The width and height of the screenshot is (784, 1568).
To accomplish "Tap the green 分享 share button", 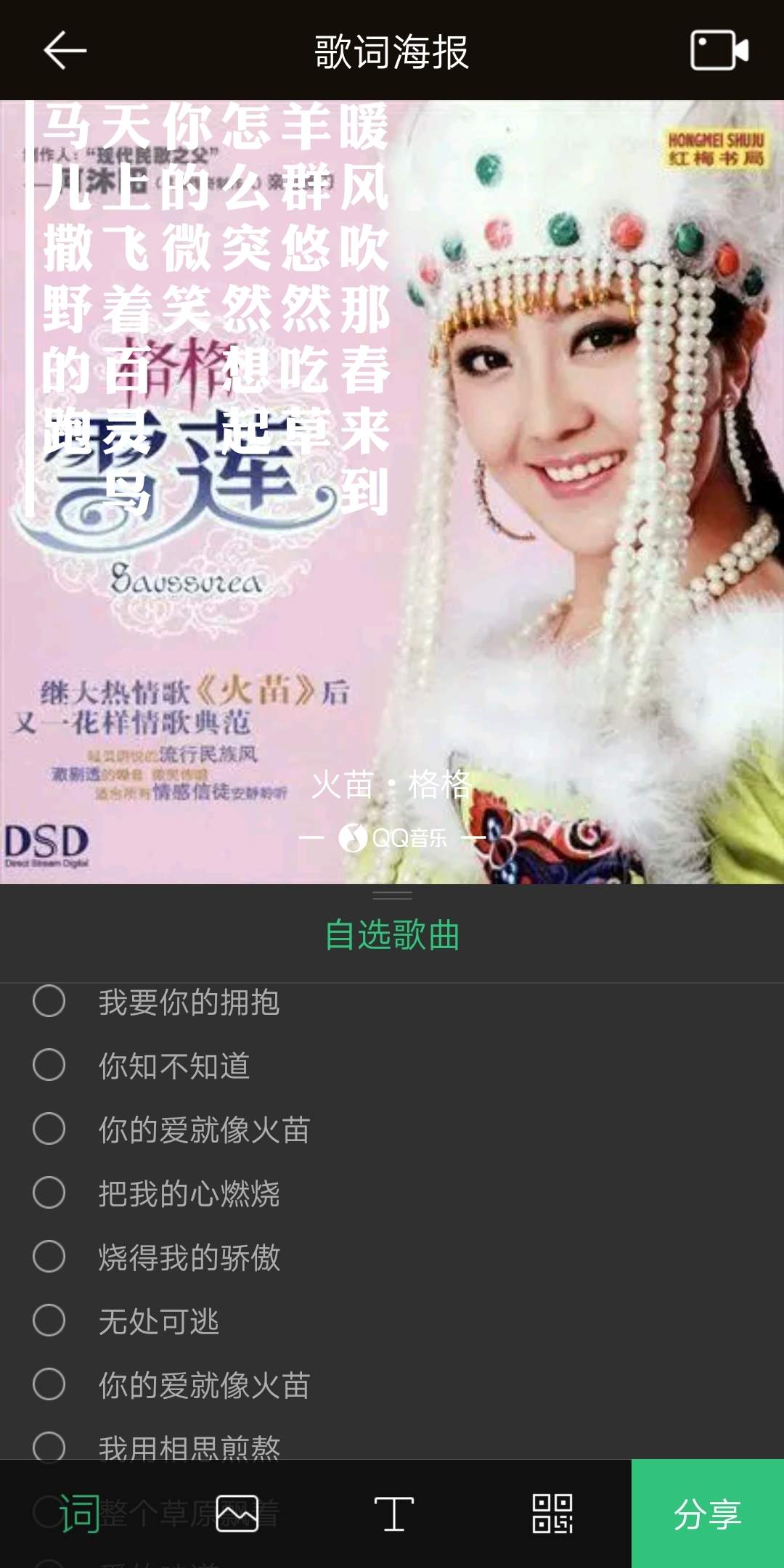I will click(x=707, y=1514).
